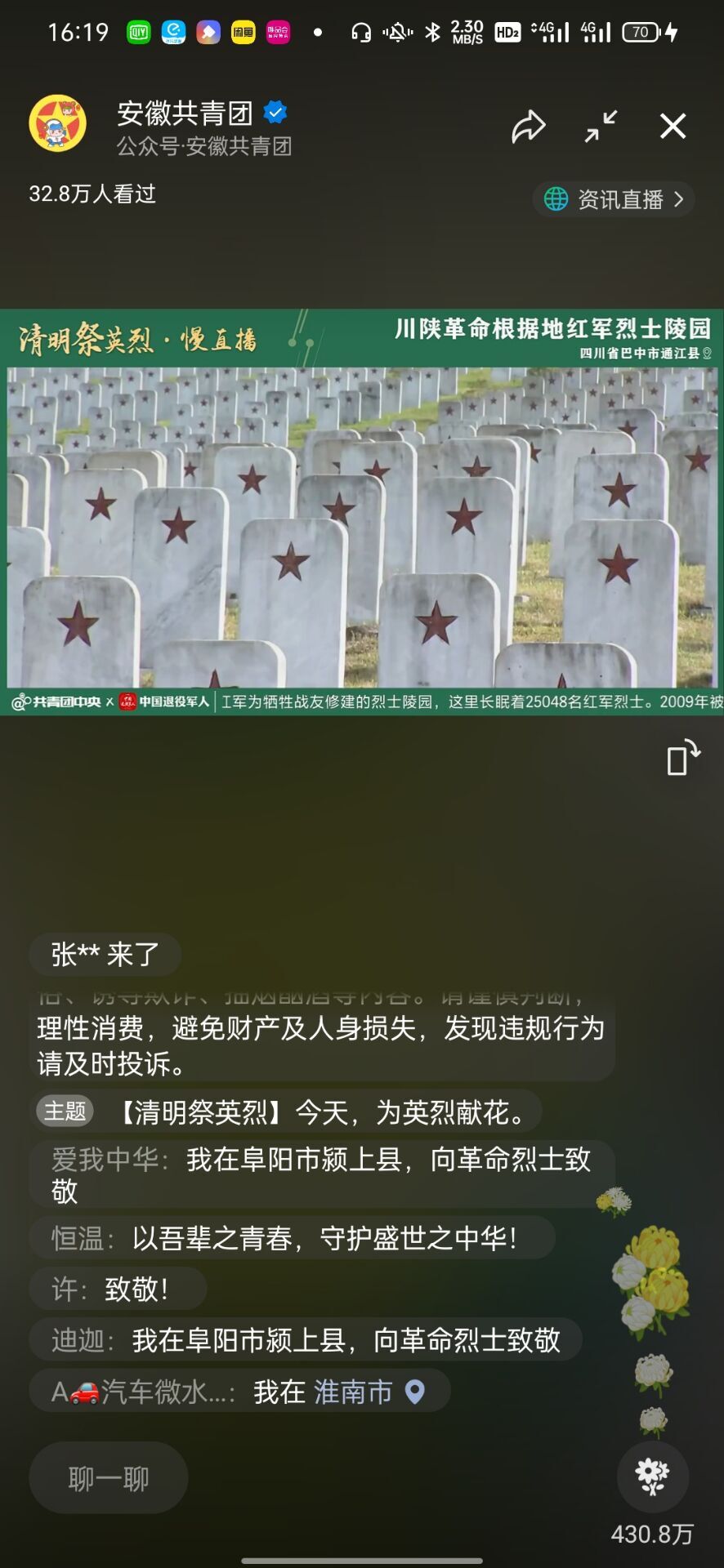Tap 聊一聊 to write a comment
Image resolution: width=724 pixels, height=1568 pixels.
[x=109, y=1478]
